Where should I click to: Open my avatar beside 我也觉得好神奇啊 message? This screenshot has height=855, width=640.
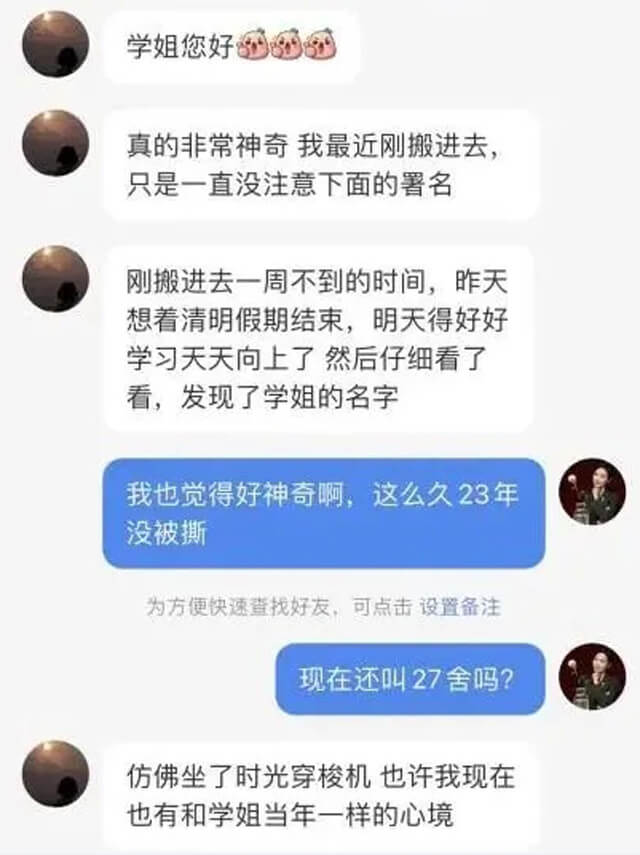[x=592, y=493]
